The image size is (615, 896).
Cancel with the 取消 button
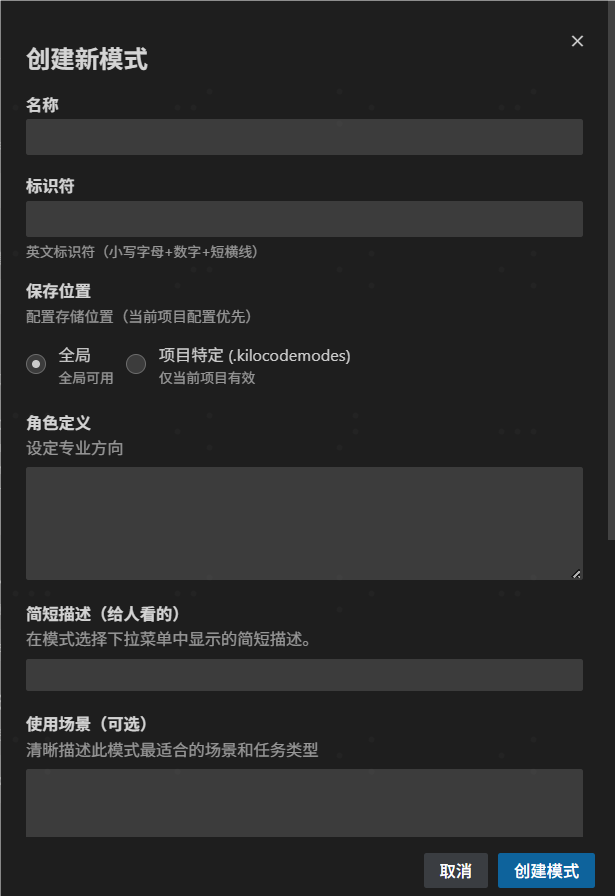click(456, 871)
